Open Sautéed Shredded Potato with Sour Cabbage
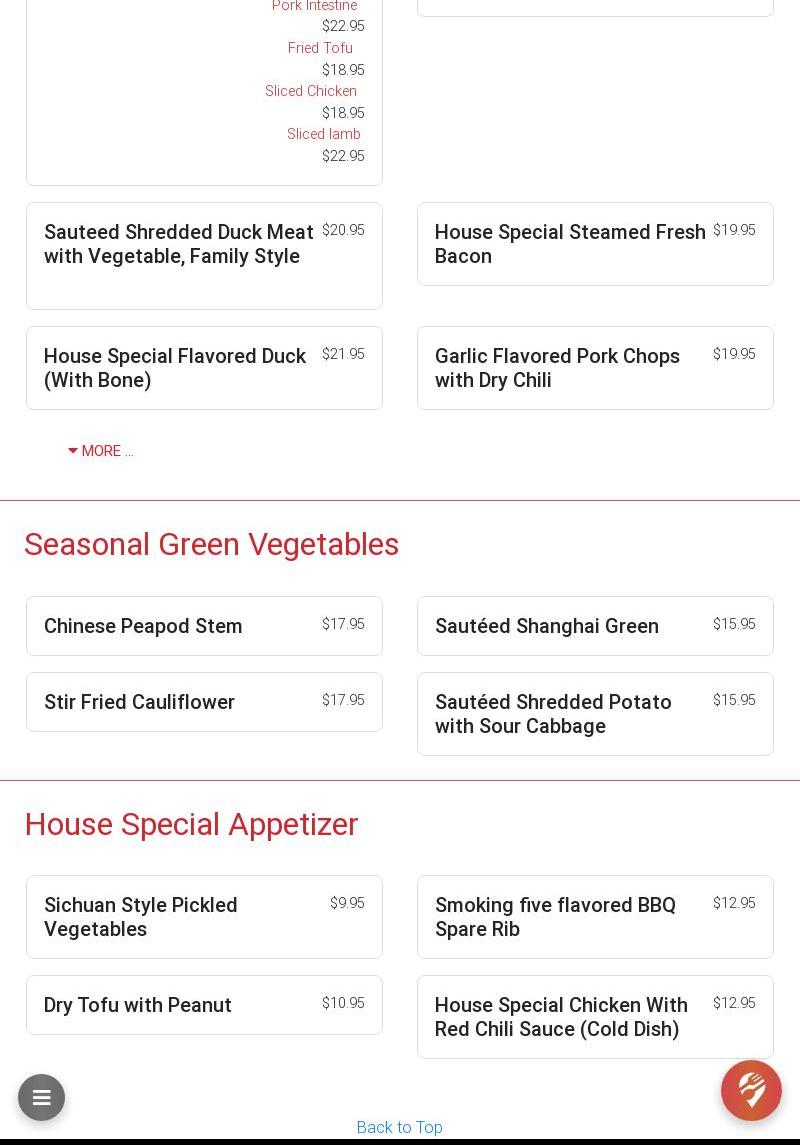 (553, 714)
